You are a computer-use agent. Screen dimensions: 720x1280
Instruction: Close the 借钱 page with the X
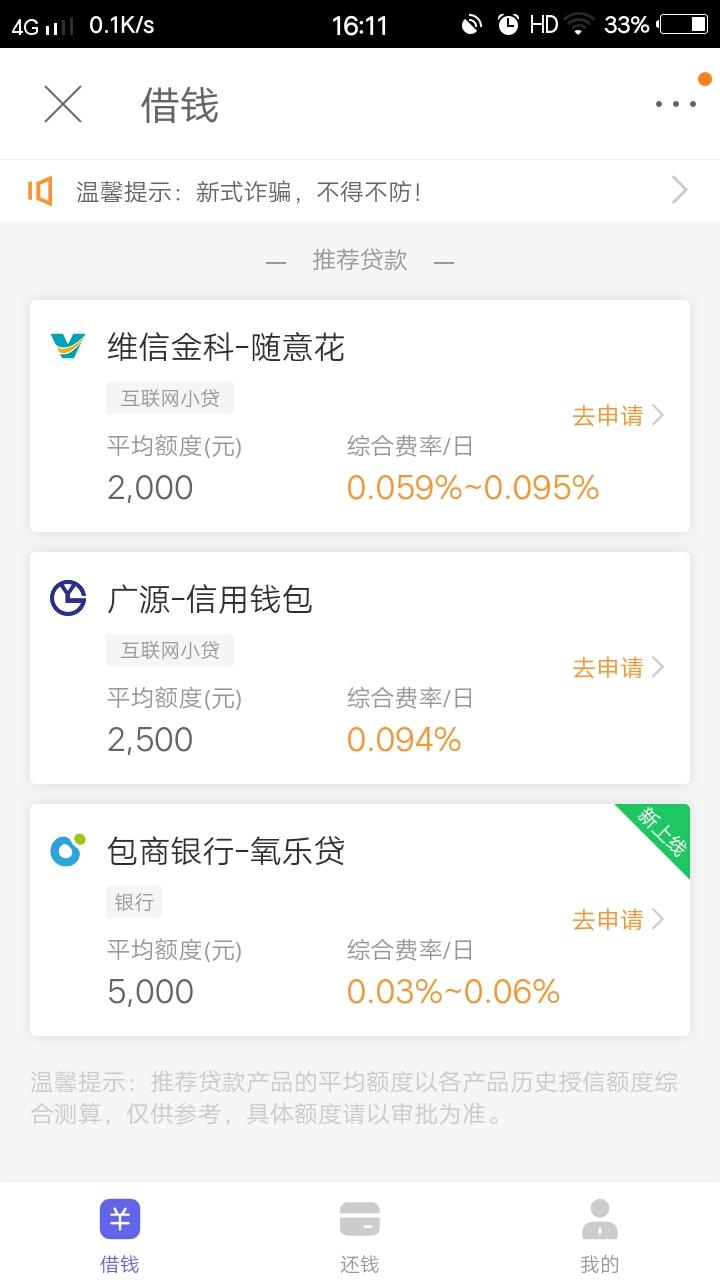[62, 103]
